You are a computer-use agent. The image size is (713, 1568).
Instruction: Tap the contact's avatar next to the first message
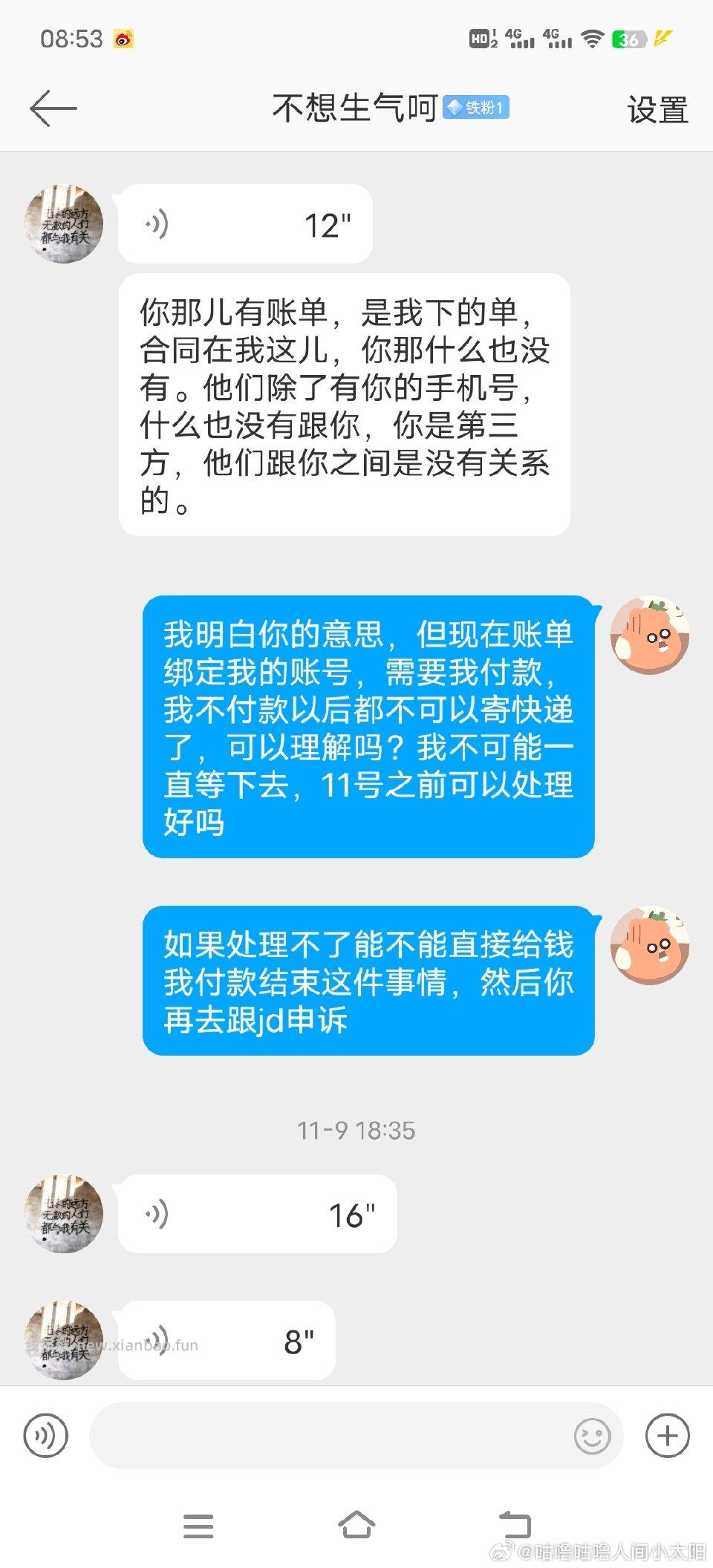63,223
